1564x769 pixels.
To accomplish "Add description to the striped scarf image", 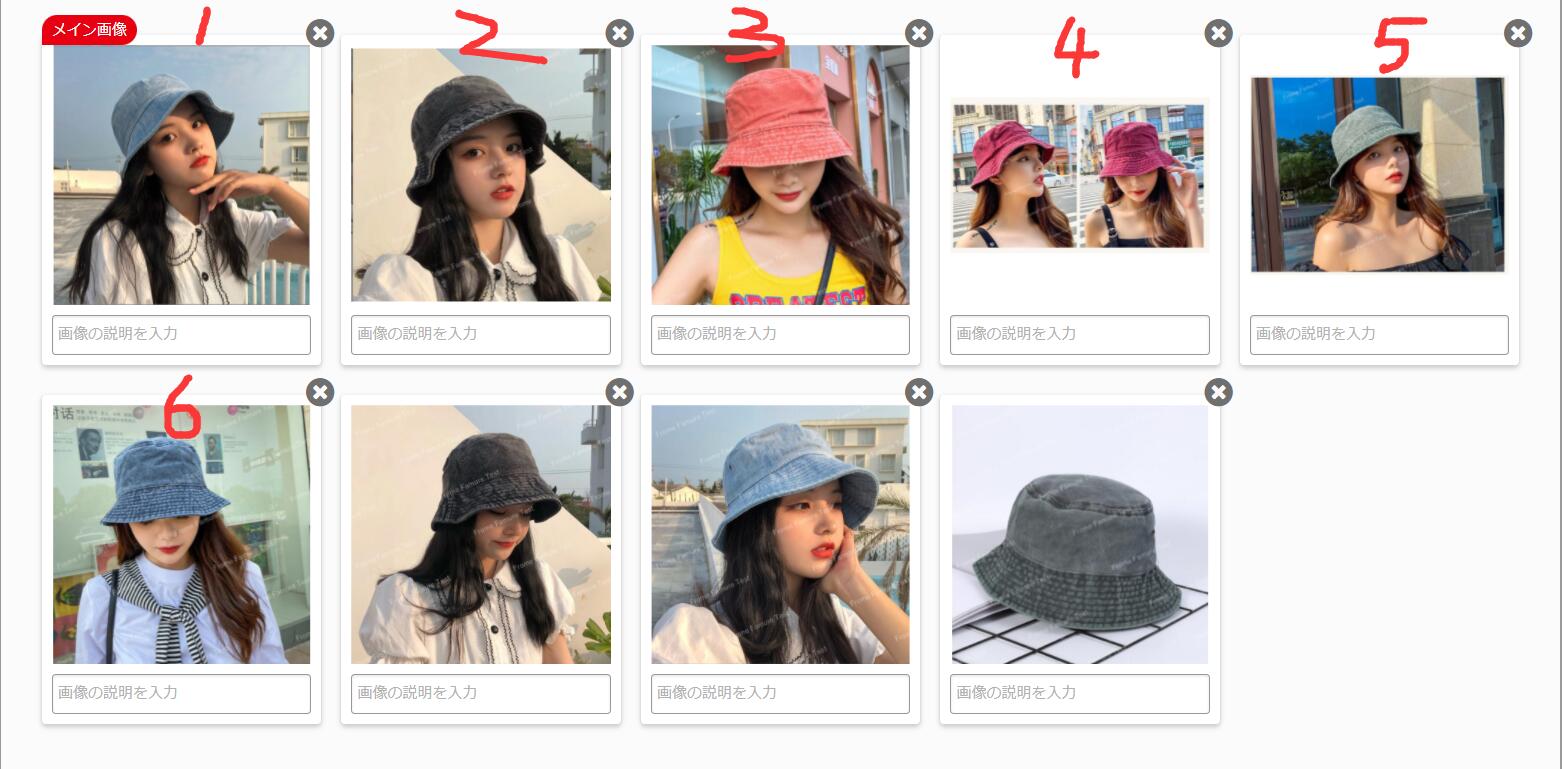I will point(181,693).
